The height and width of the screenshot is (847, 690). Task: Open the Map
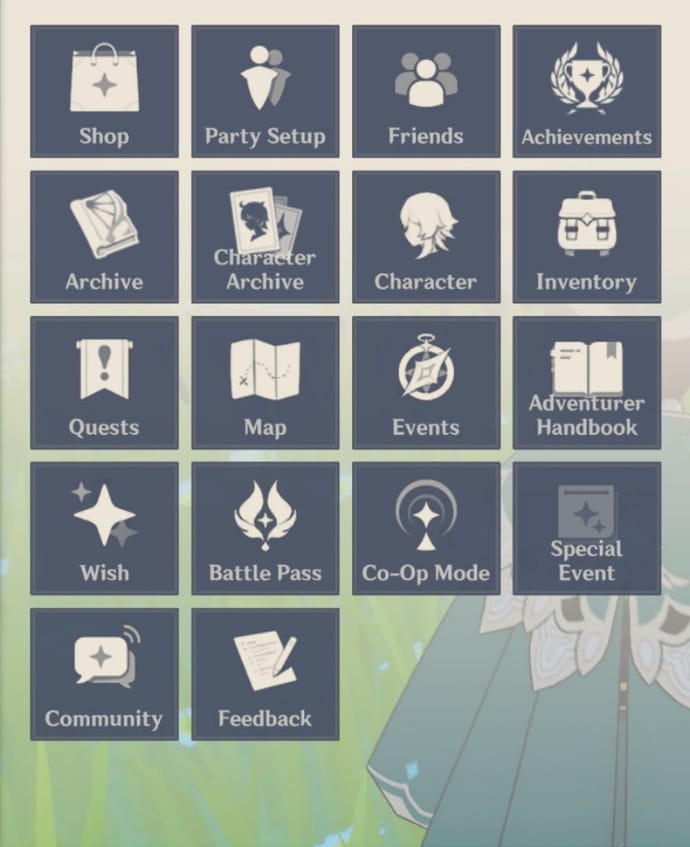[265, 383]
